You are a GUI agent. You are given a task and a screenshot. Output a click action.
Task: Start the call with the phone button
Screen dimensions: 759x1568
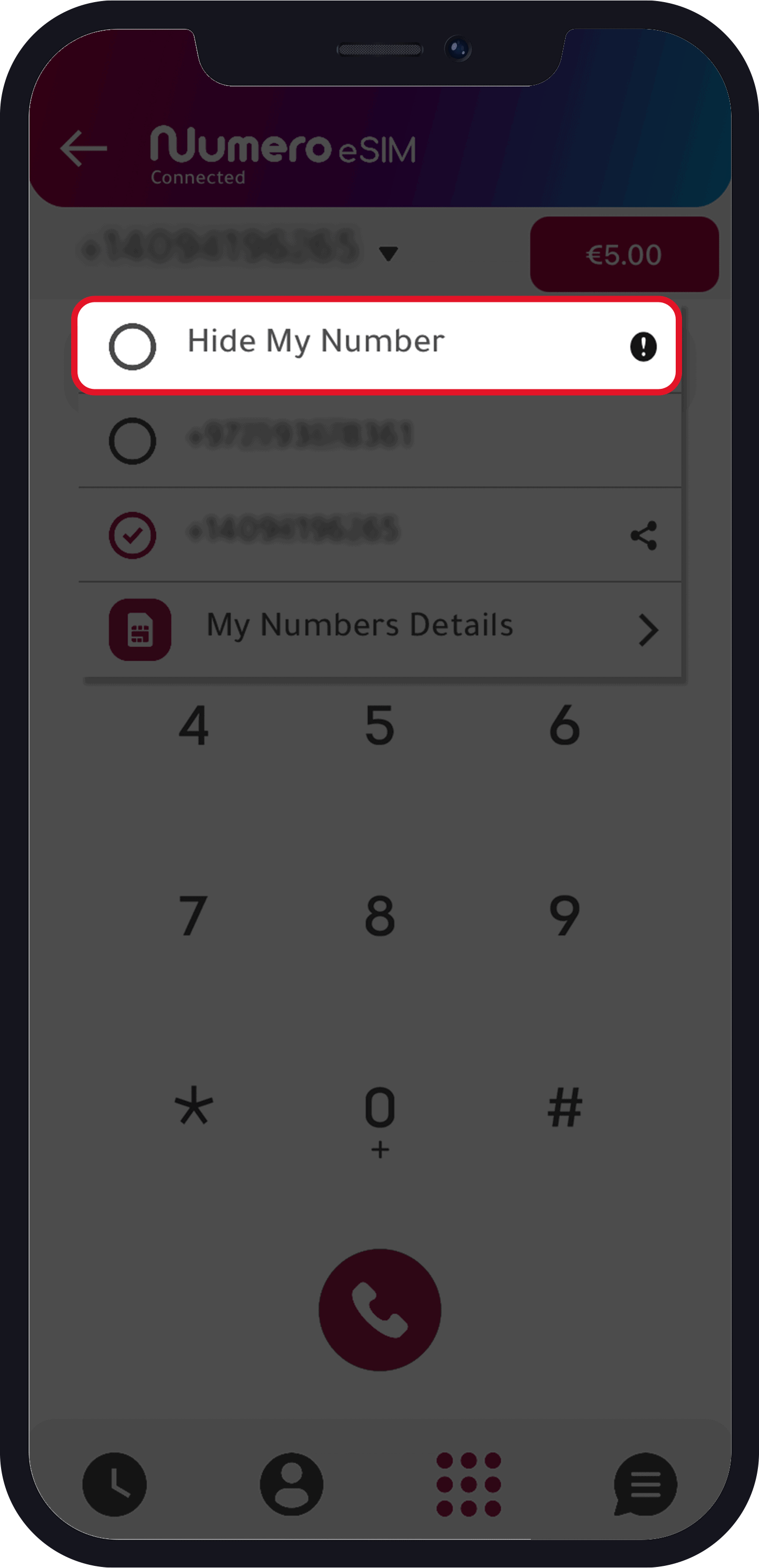coord(379,1309)
